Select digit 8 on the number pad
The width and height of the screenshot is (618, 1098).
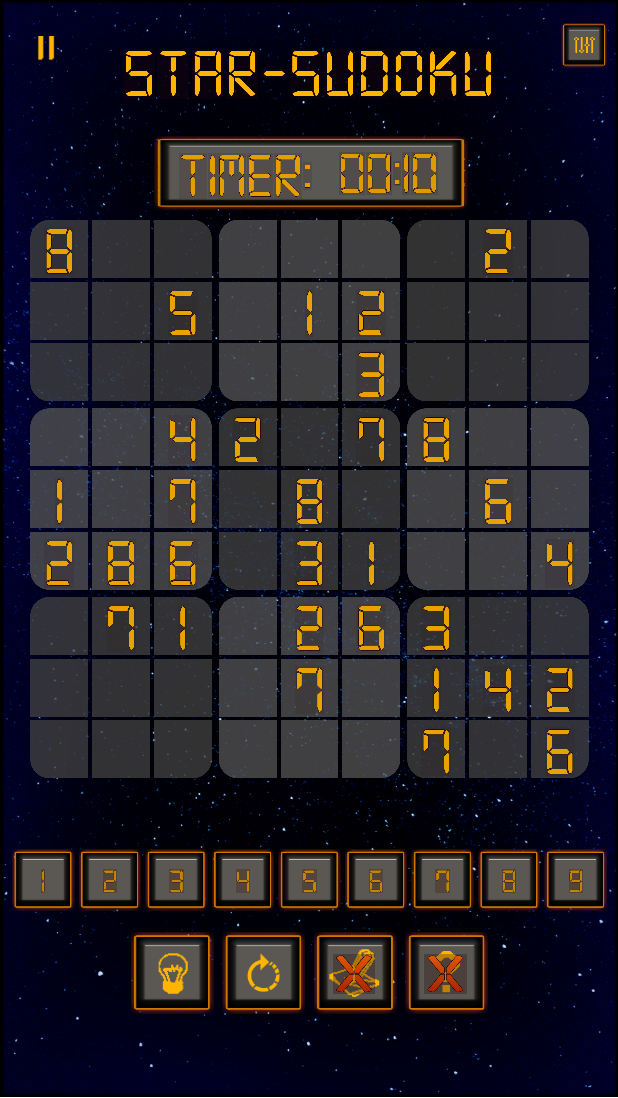(x=509, y=880)
